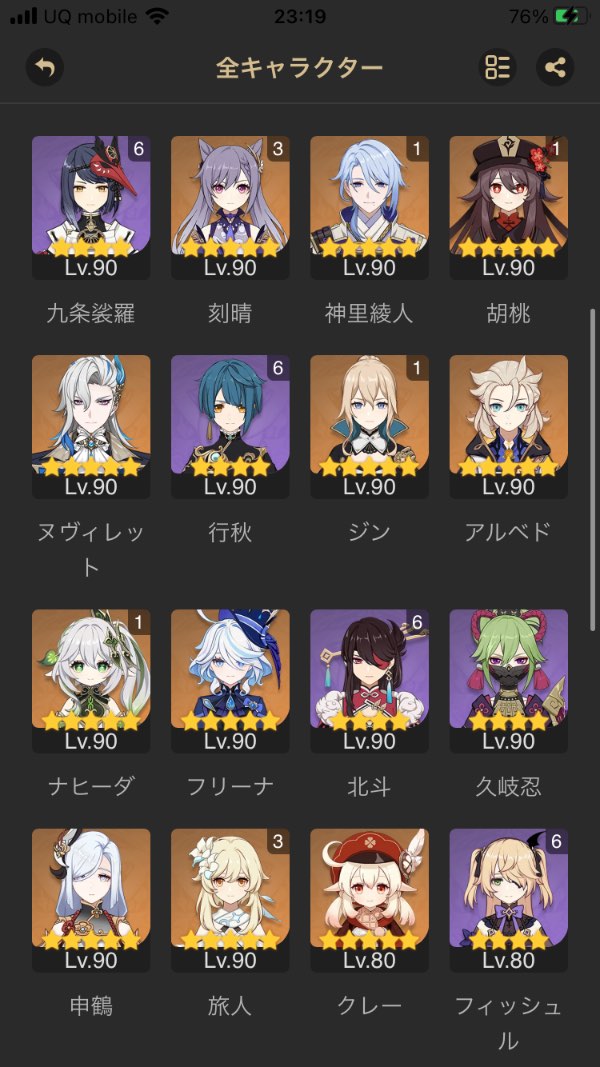
Task: View 胡桃 character card
Action: pyautogui.click(x=508, y=207)
